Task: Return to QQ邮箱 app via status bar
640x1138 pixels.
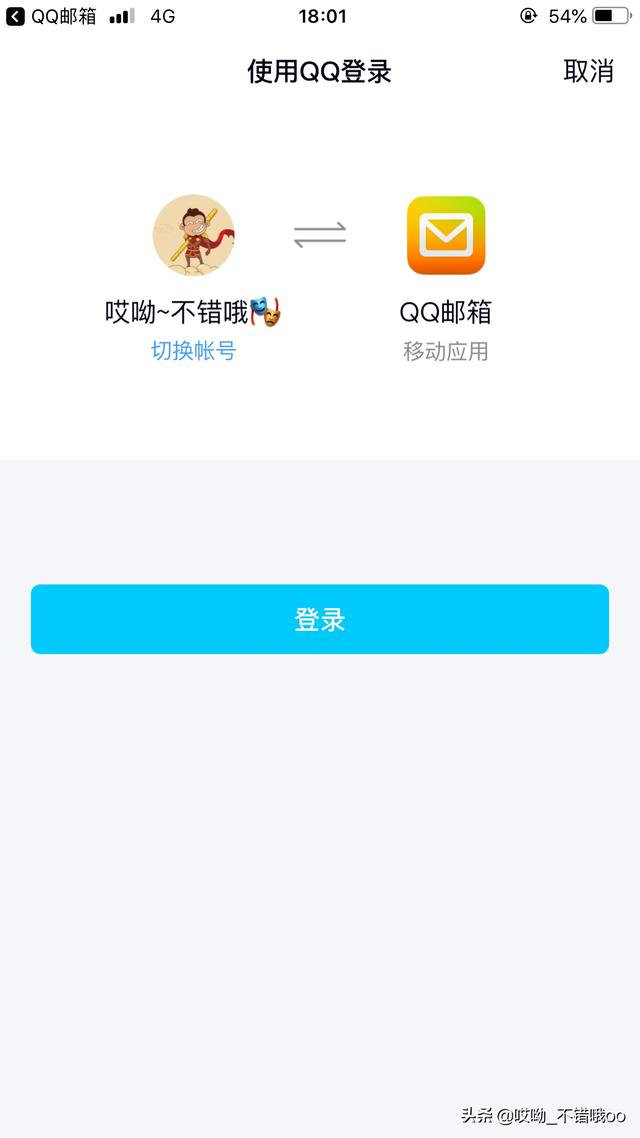Action: point(52,17)
